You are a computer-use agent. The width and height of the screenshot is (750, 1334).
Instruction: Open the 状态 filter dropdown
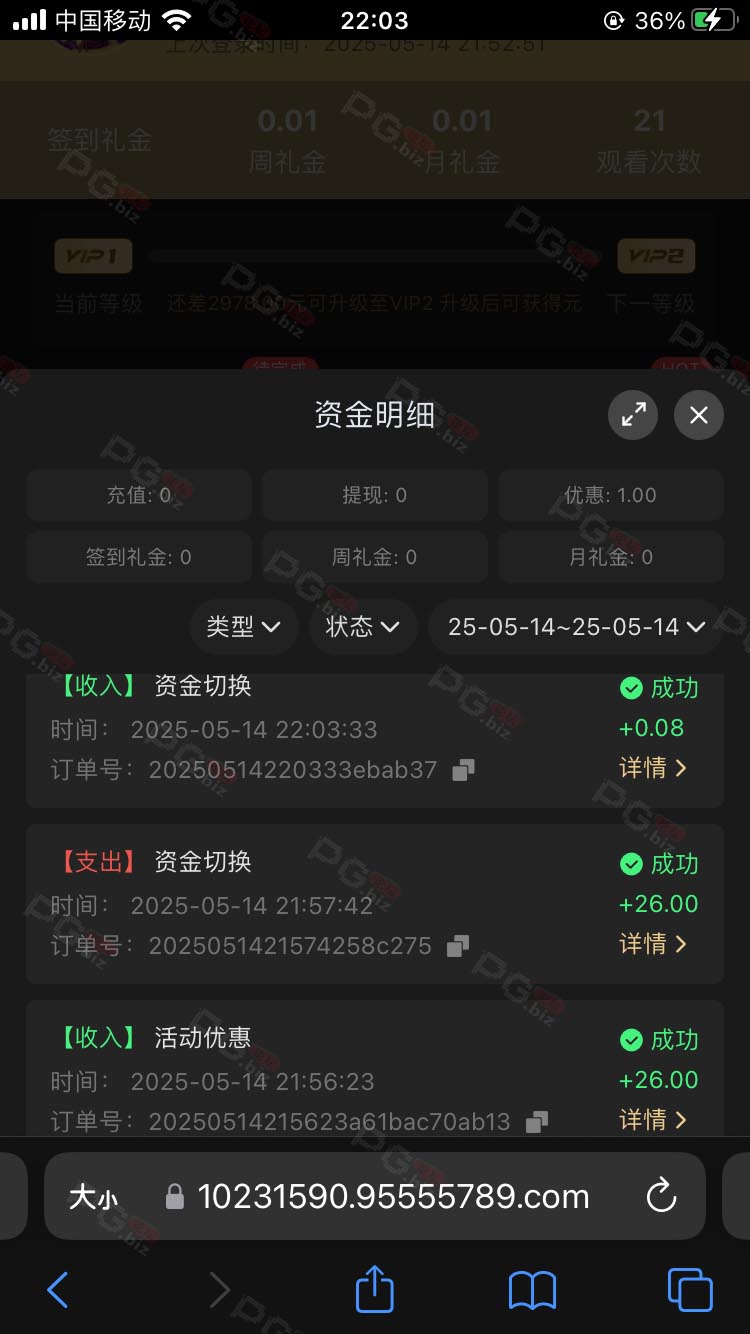coord(363,627)
